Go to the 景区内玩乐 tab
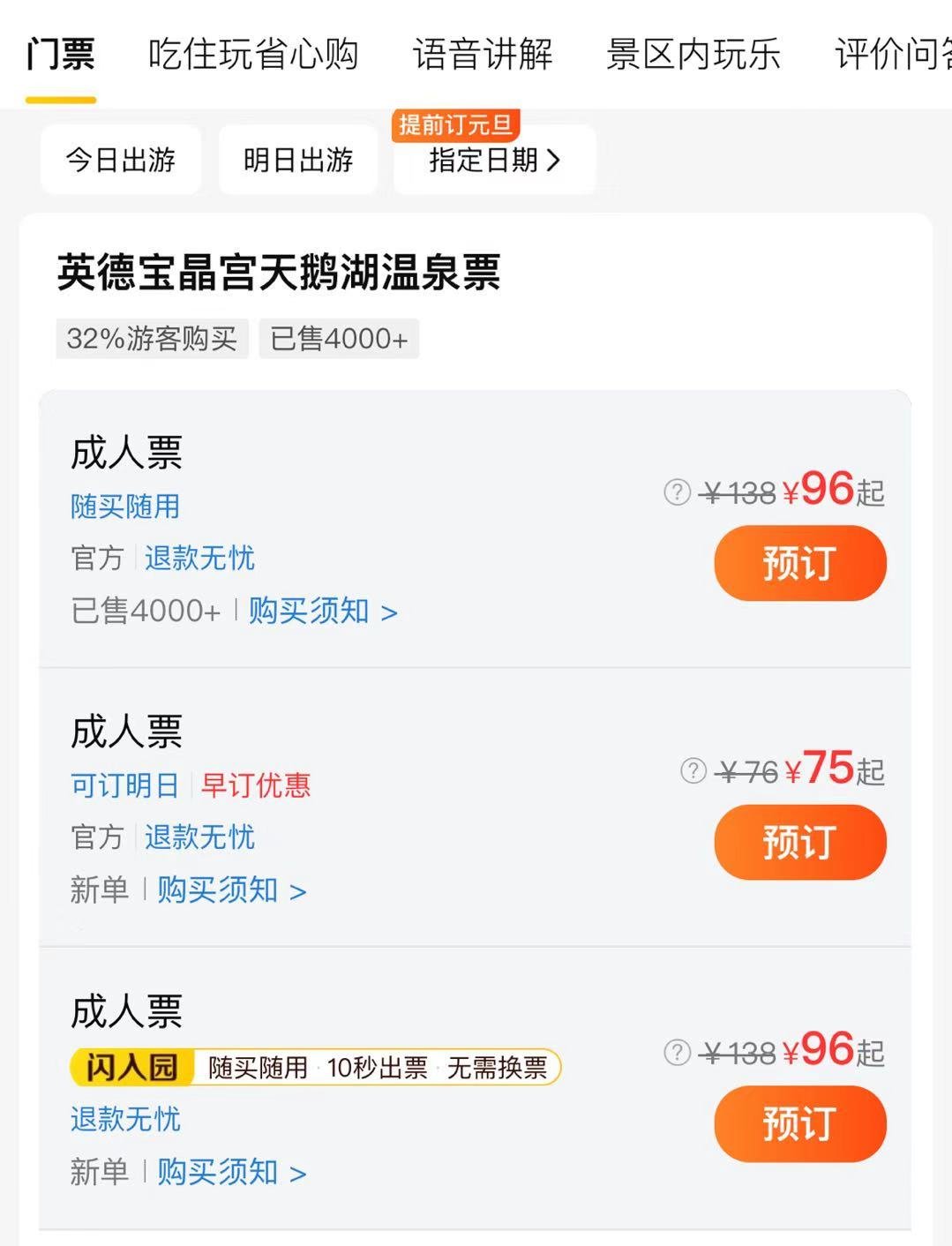The height and width of the screenshot is (1246, 952). pyautogui.click(x=693, y=55)
